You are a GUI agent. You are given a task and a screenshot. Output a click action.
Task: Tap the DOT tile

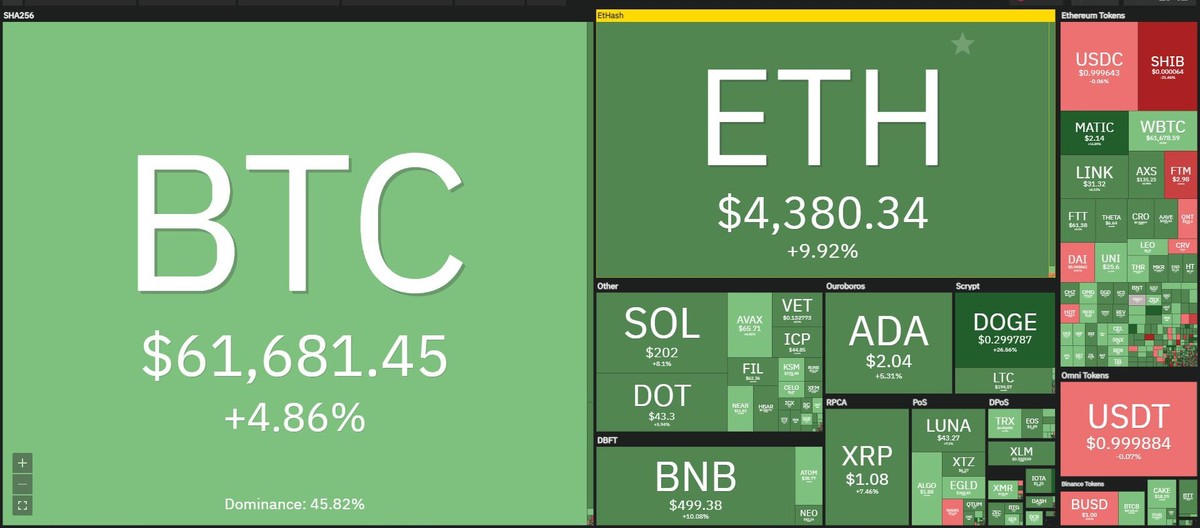tap(661, 401)
